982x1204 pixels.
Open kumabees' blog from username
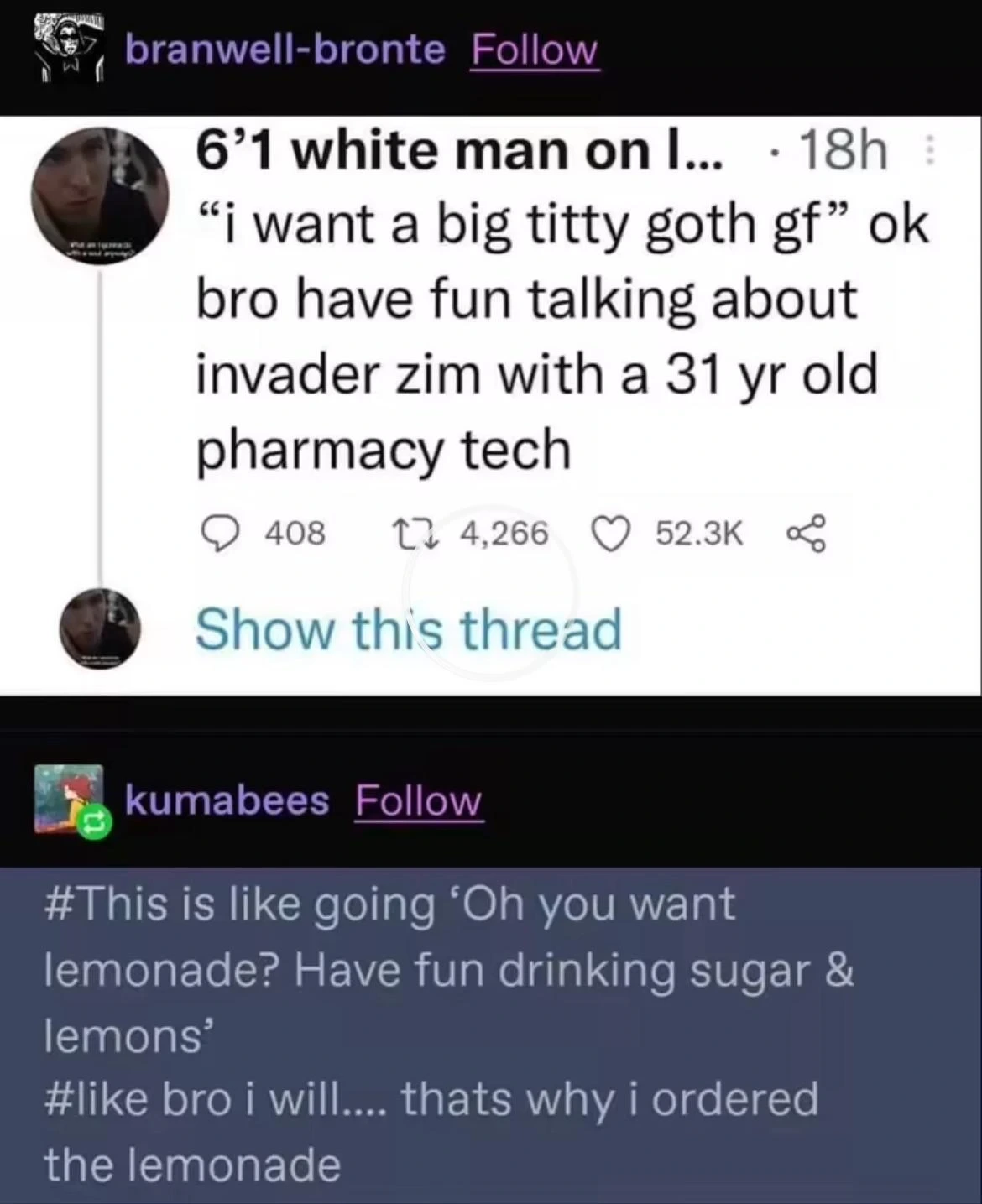pyautogui.click(x=227, y=800)
